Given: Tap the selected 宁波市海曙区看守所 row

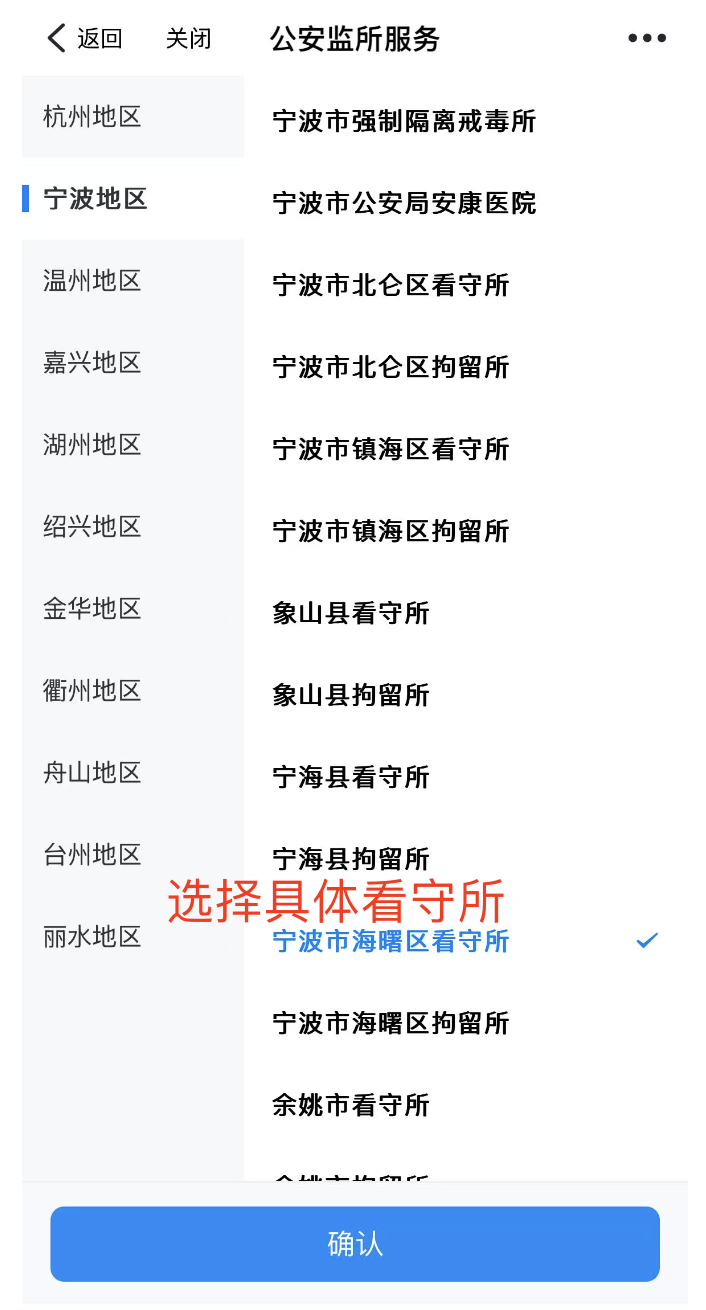Looking at the screenshot, I should (x=466, y=941).
